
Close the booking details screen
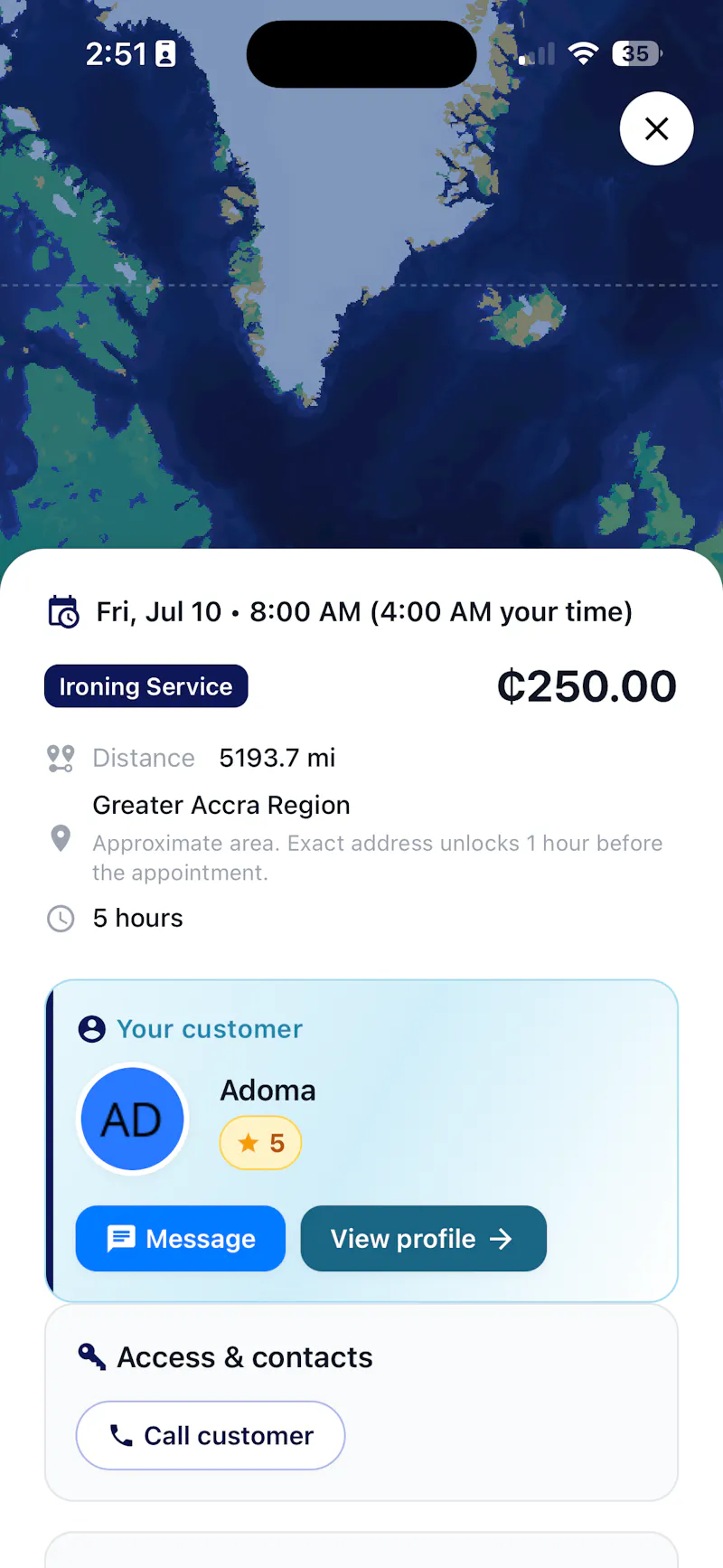657,128
